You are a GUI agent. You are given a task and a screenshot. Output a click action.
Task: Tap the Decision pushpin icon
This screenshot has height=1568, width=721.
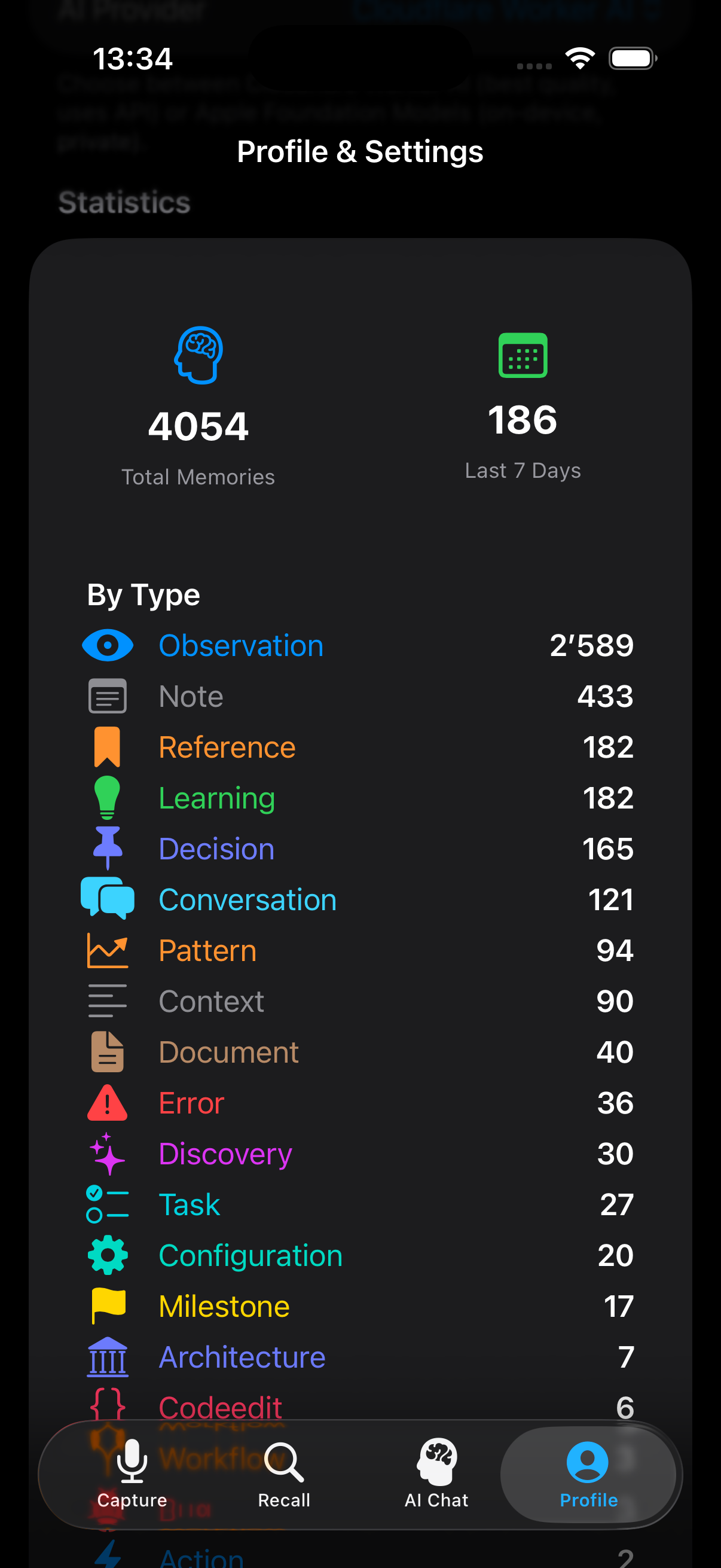[x=107, y=849]
